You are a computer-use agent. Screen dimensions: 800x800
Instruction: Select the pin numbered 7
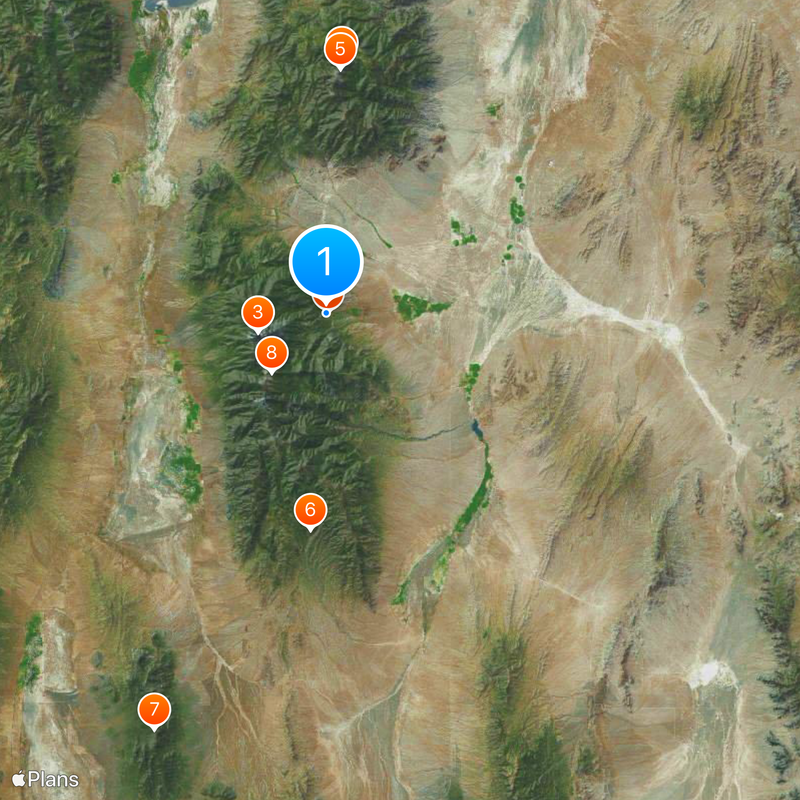coord(154,710)
